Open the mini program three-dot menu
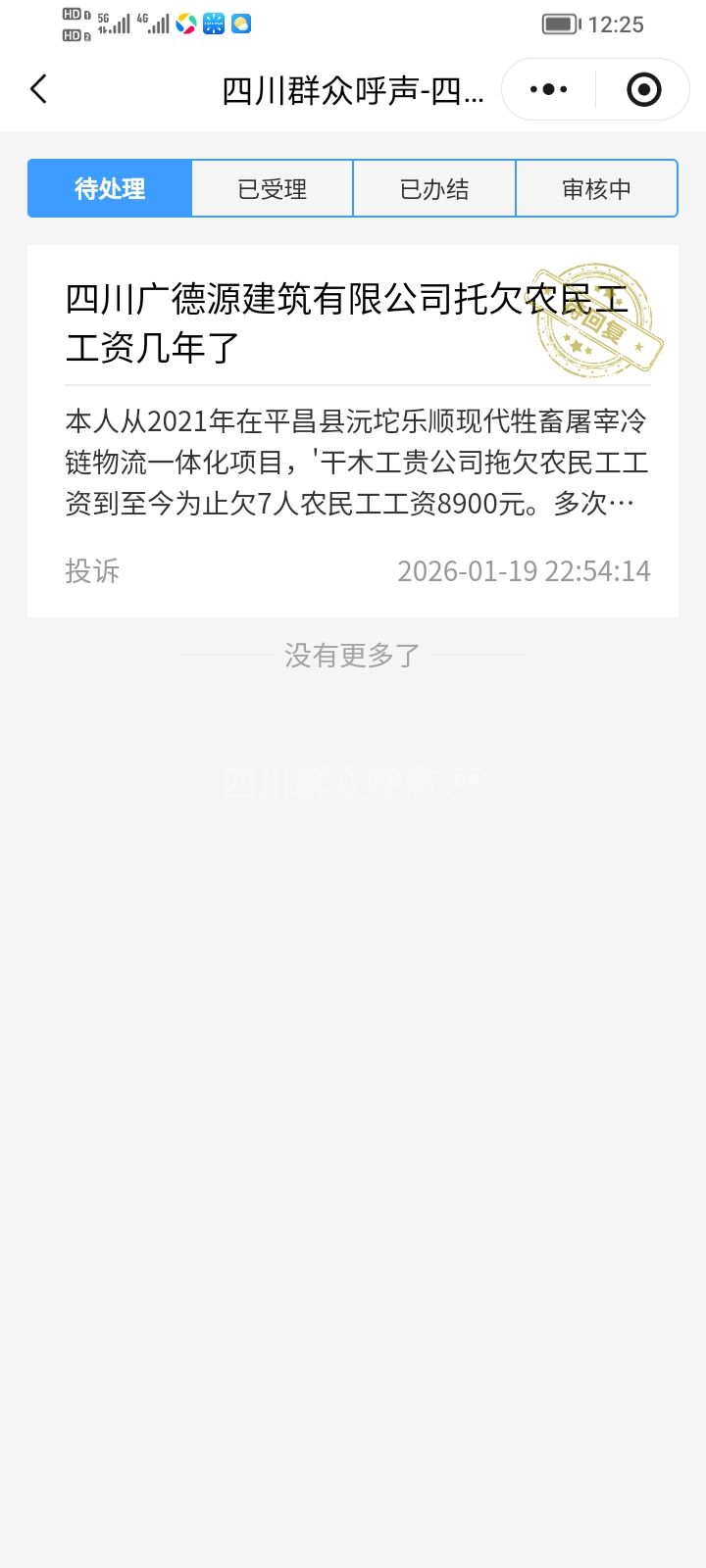The height and width of the screenshot is (1568, 706). (x=548, y=89)
